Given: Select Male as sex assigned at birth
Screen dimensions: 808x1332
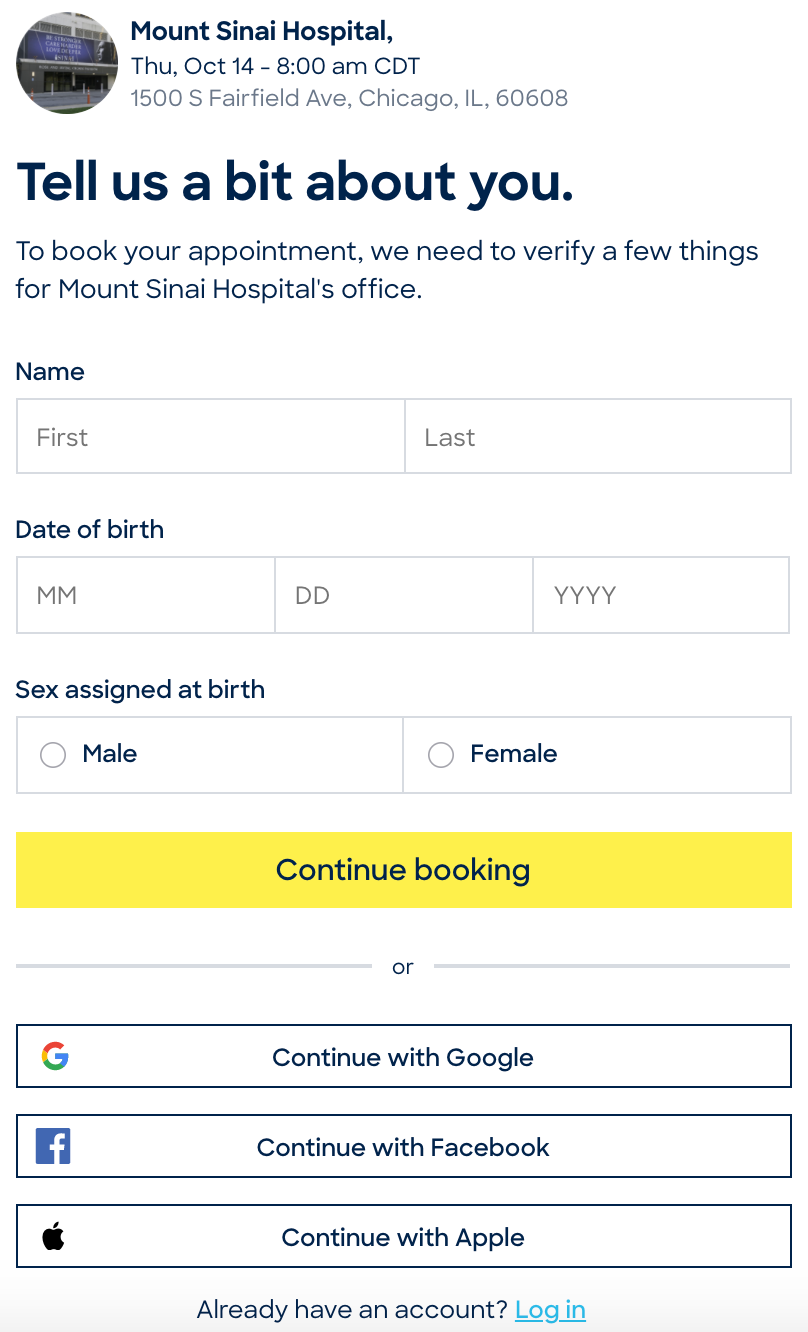Looking at the screenshot, I should tap(54, 754).
